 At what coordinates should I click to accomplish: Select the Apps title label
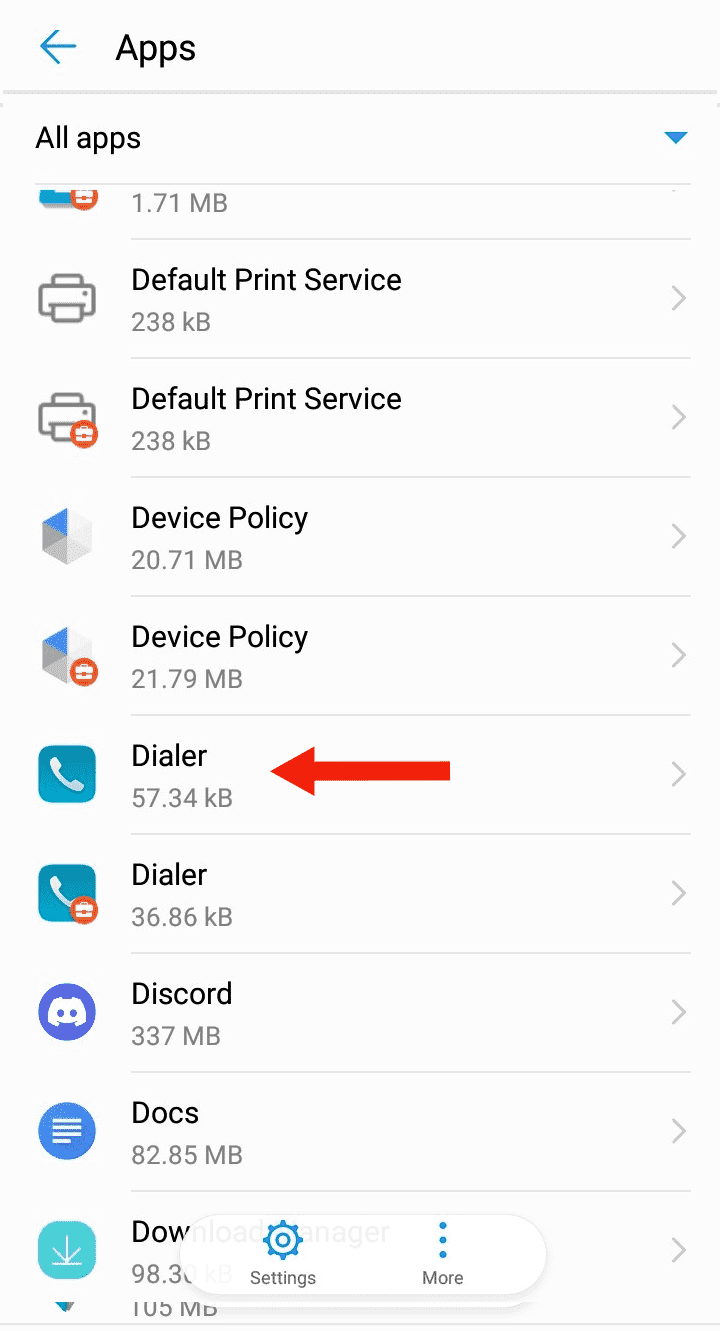pyautogui.click(x=155, y=47)
